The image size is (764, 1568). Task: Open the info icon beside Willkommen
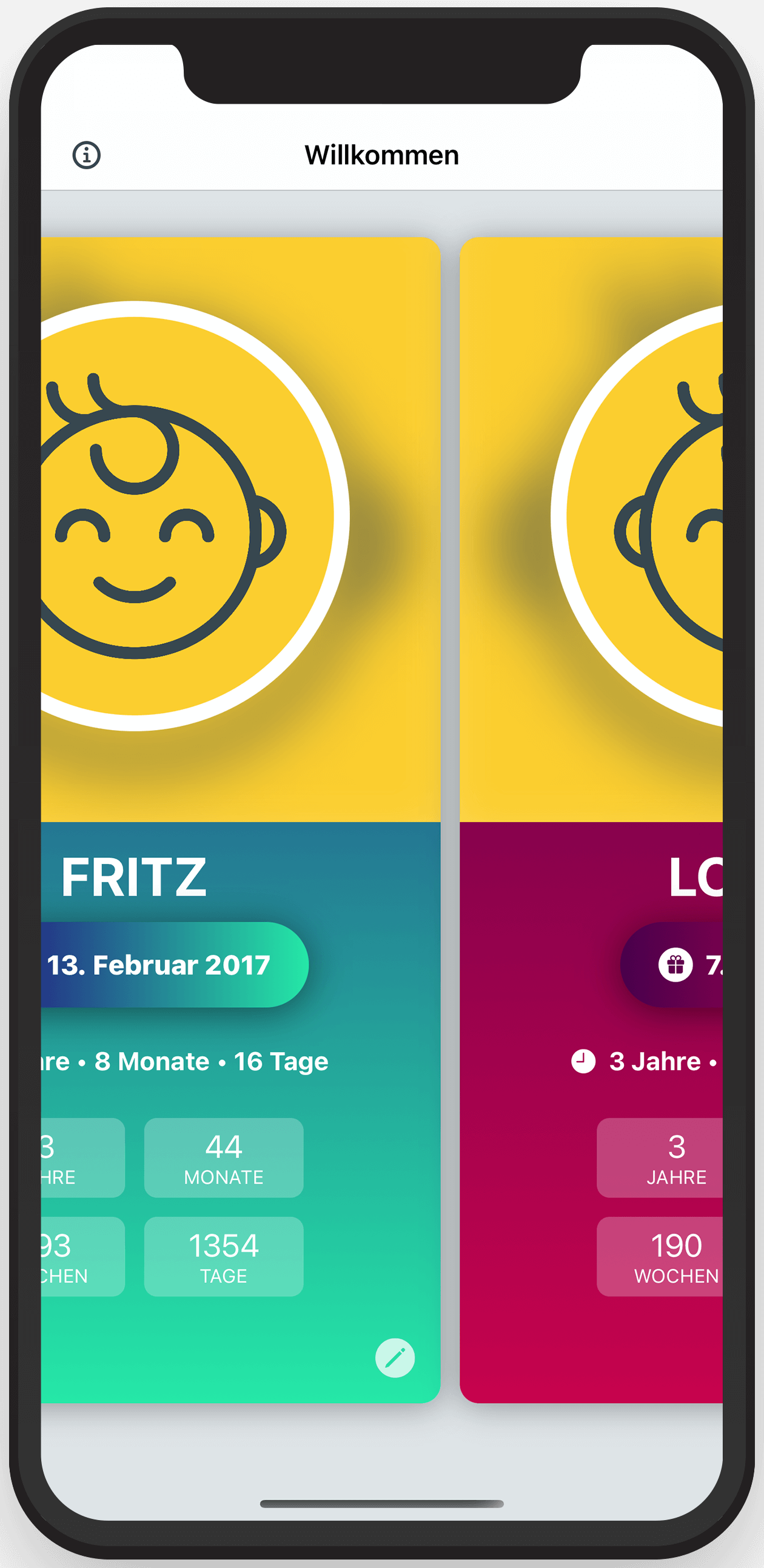click(x=87, y=155)
